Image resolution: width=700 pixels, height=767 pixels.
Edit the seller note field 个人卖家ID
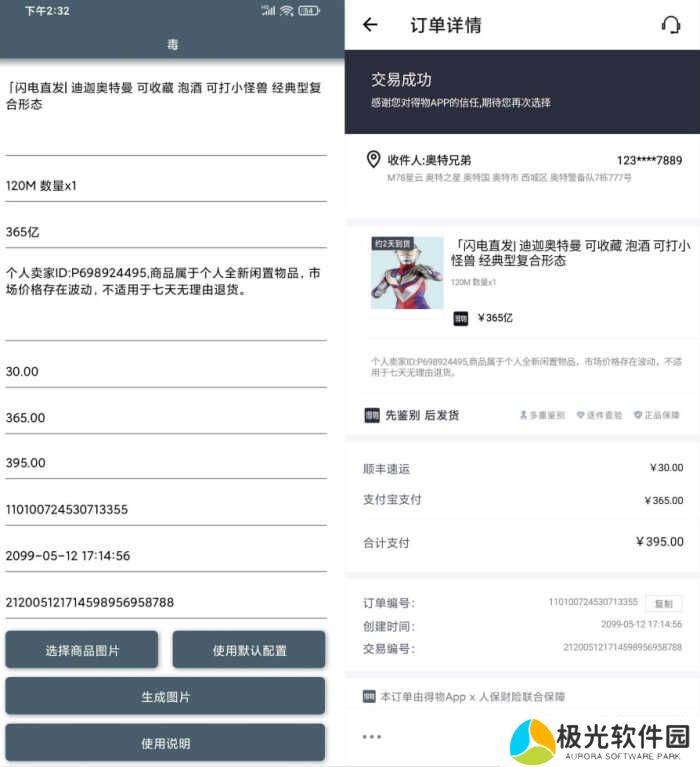(x=165, y=282)
